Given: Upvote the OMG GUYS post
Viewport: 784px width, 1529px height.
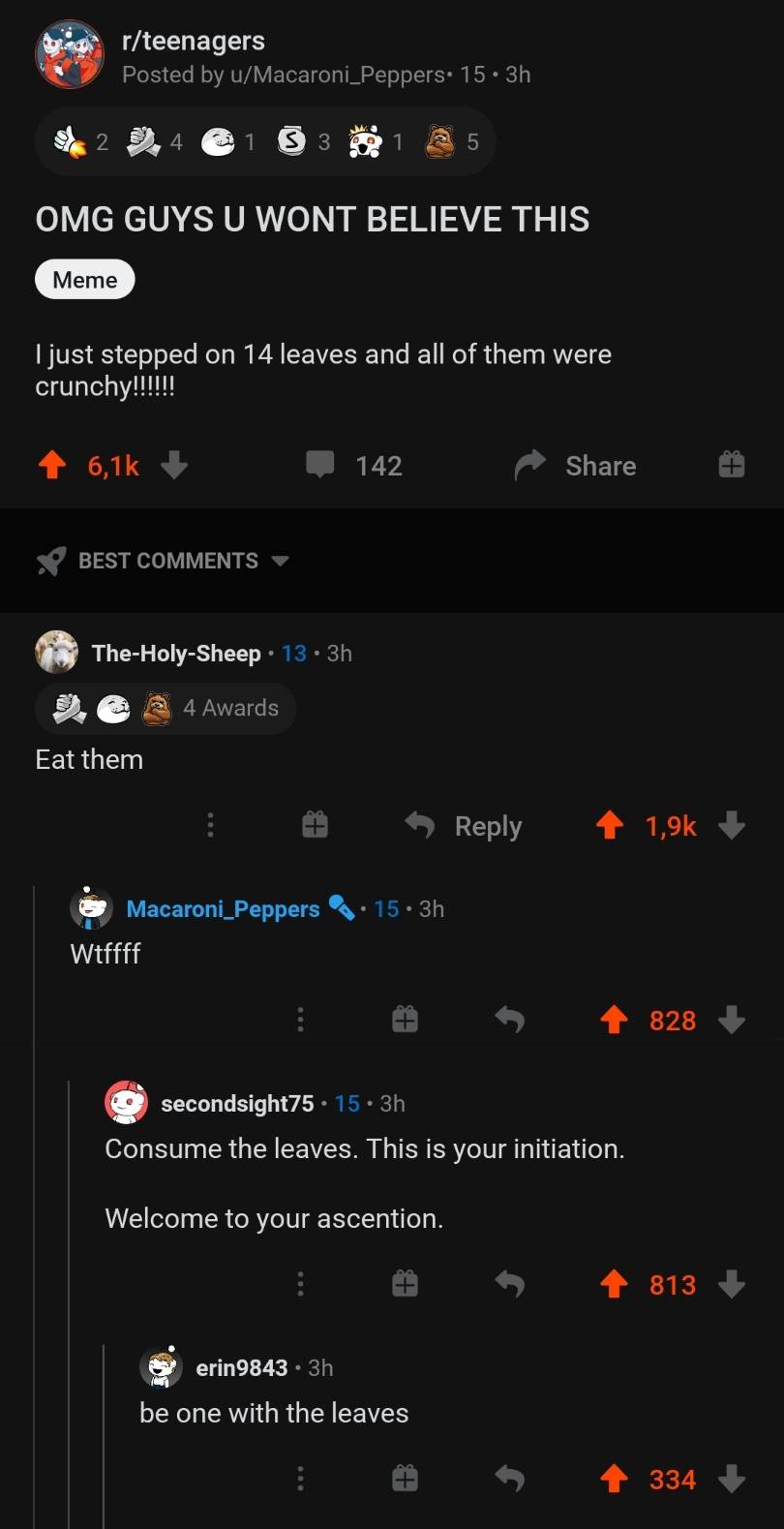Looking at the screenshot, I should click(x=52, y=466).
